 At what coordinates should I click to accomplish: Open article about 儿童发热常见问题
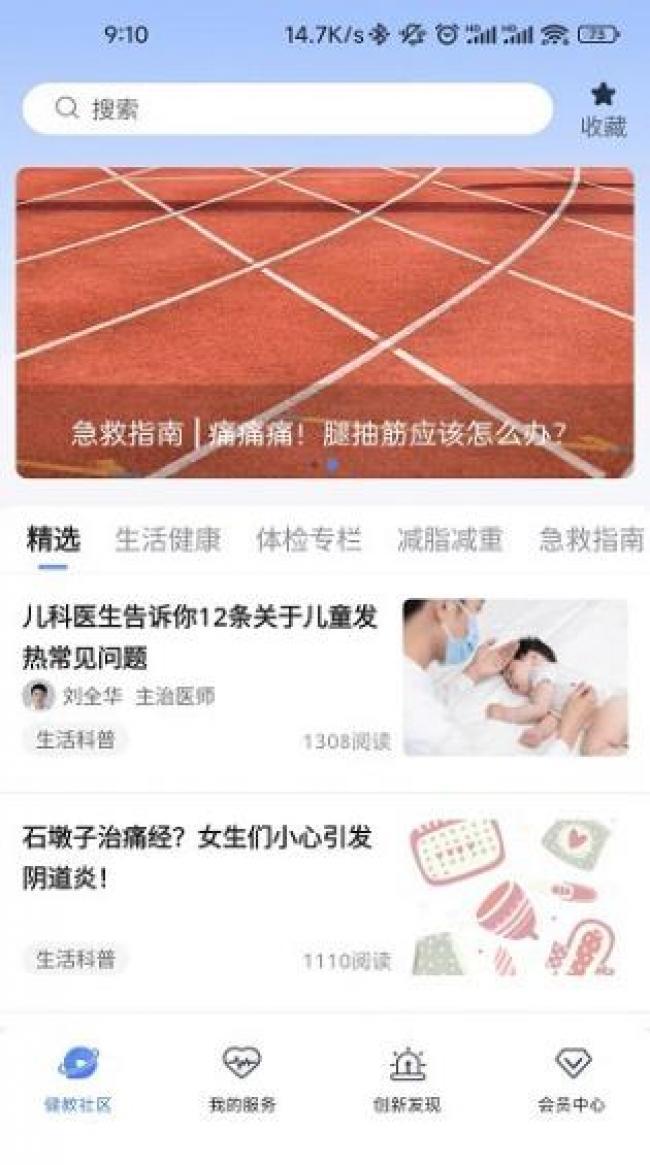click(200, 637)
